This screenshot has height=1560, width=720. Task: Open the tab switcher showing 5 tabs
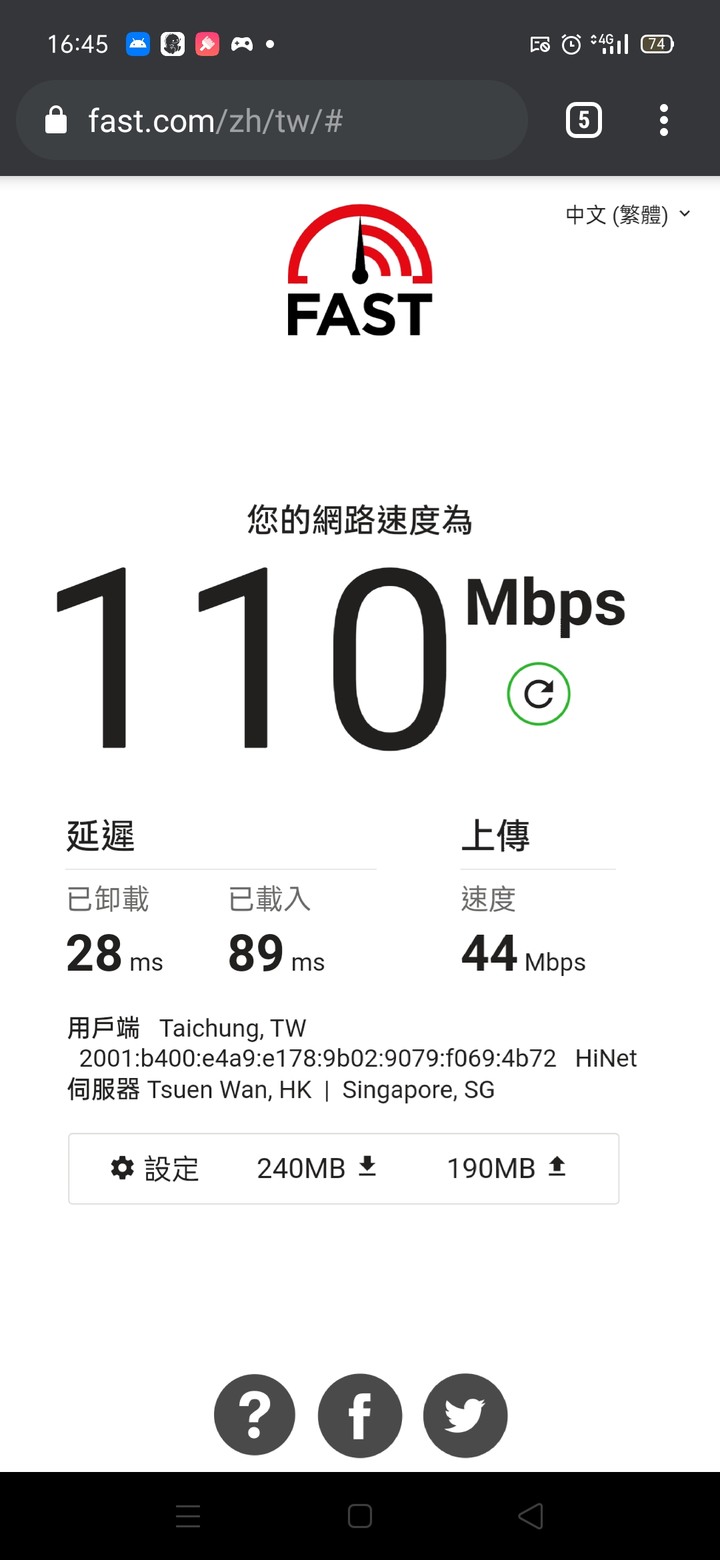[x=584, y=121]
